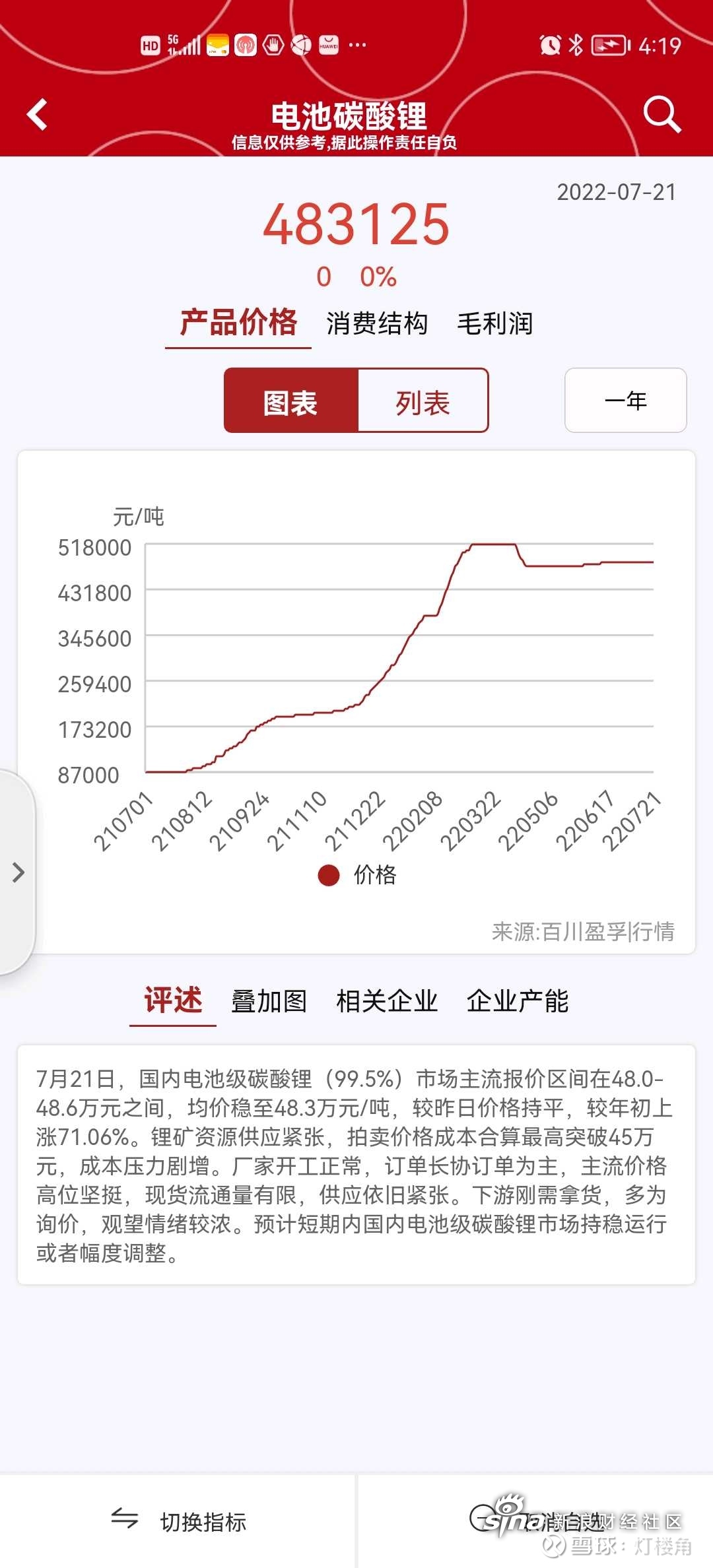Image resolution: width=713 pixels, height=1568 pixels.
Task: Open the 一年 time range selector
Action: (x=625, y=401)
